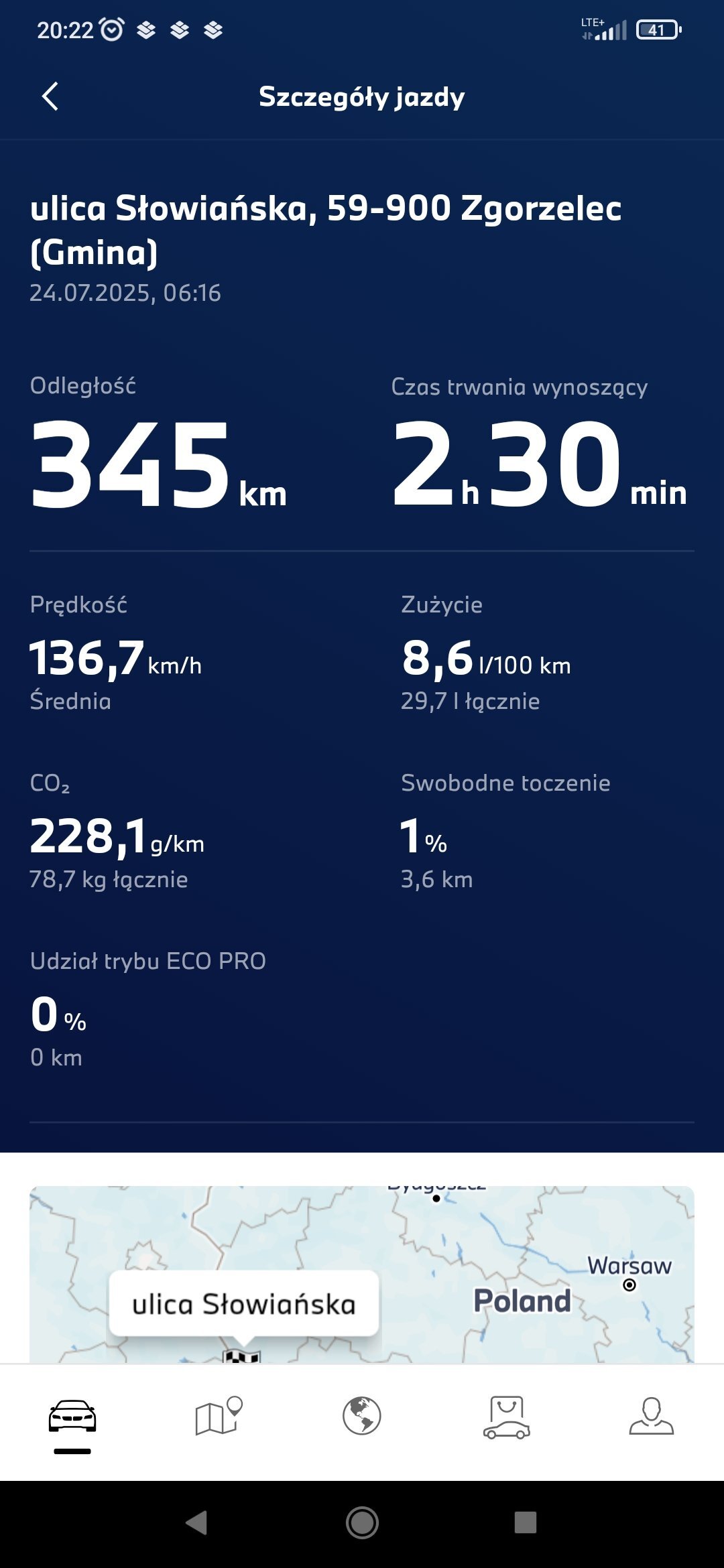The height and width of the screenshot is (1568, 724).
Task: Open the trip route map preview
Action: (362, 1275)
